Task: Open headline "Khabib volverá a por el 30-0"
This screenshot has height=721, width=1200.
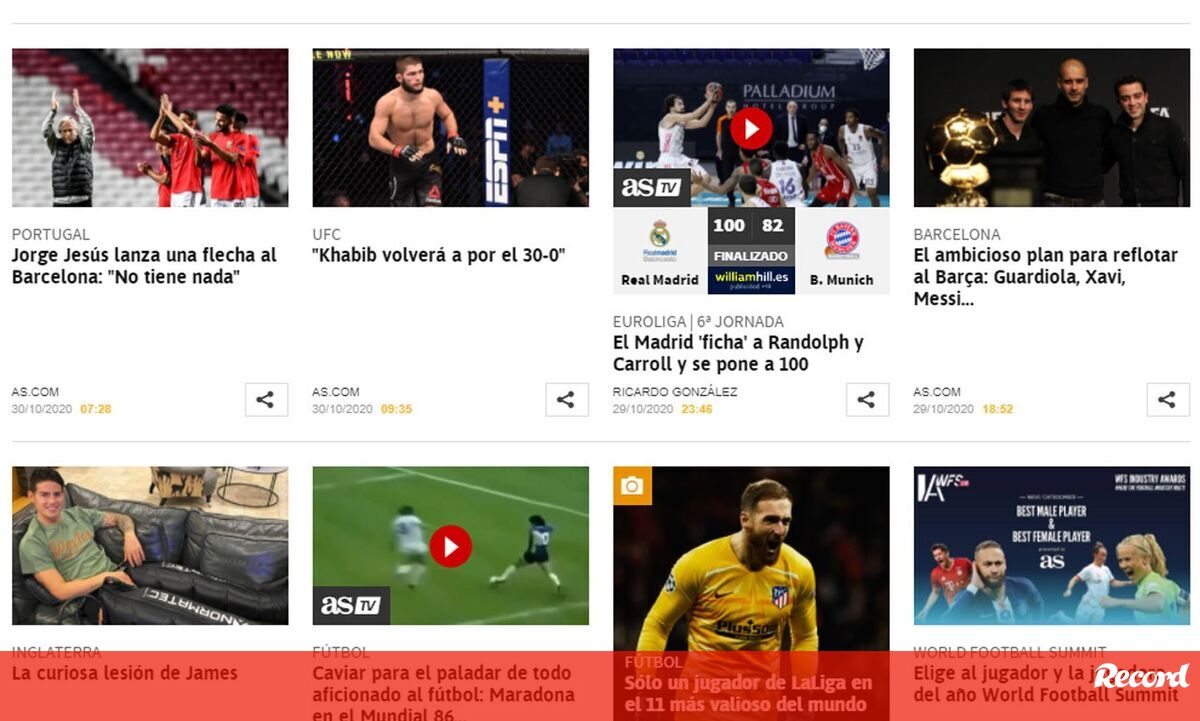Action: click(439, 255)
